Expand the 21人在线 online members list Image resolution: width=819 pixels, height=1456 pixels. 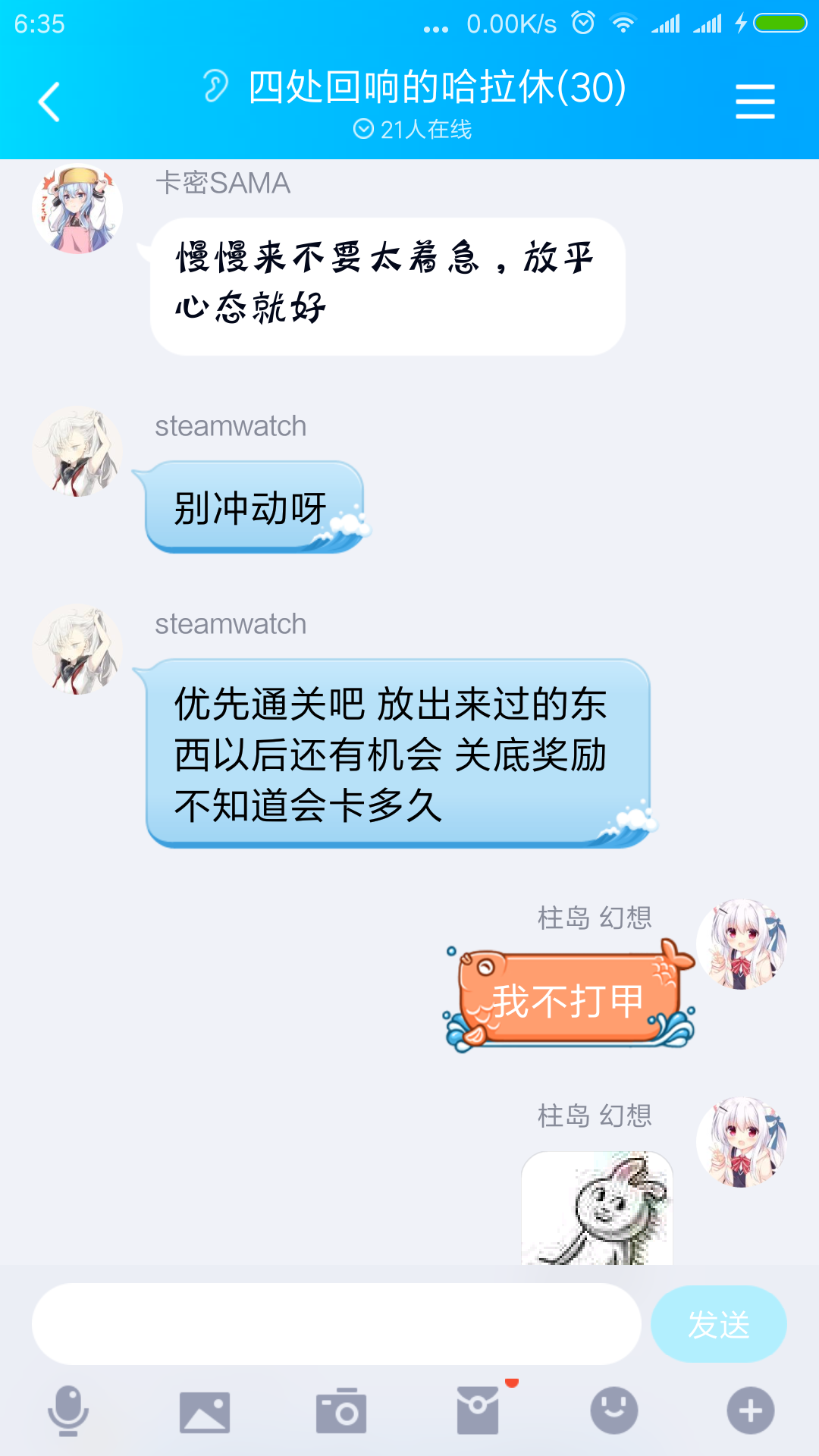point(413,130)
